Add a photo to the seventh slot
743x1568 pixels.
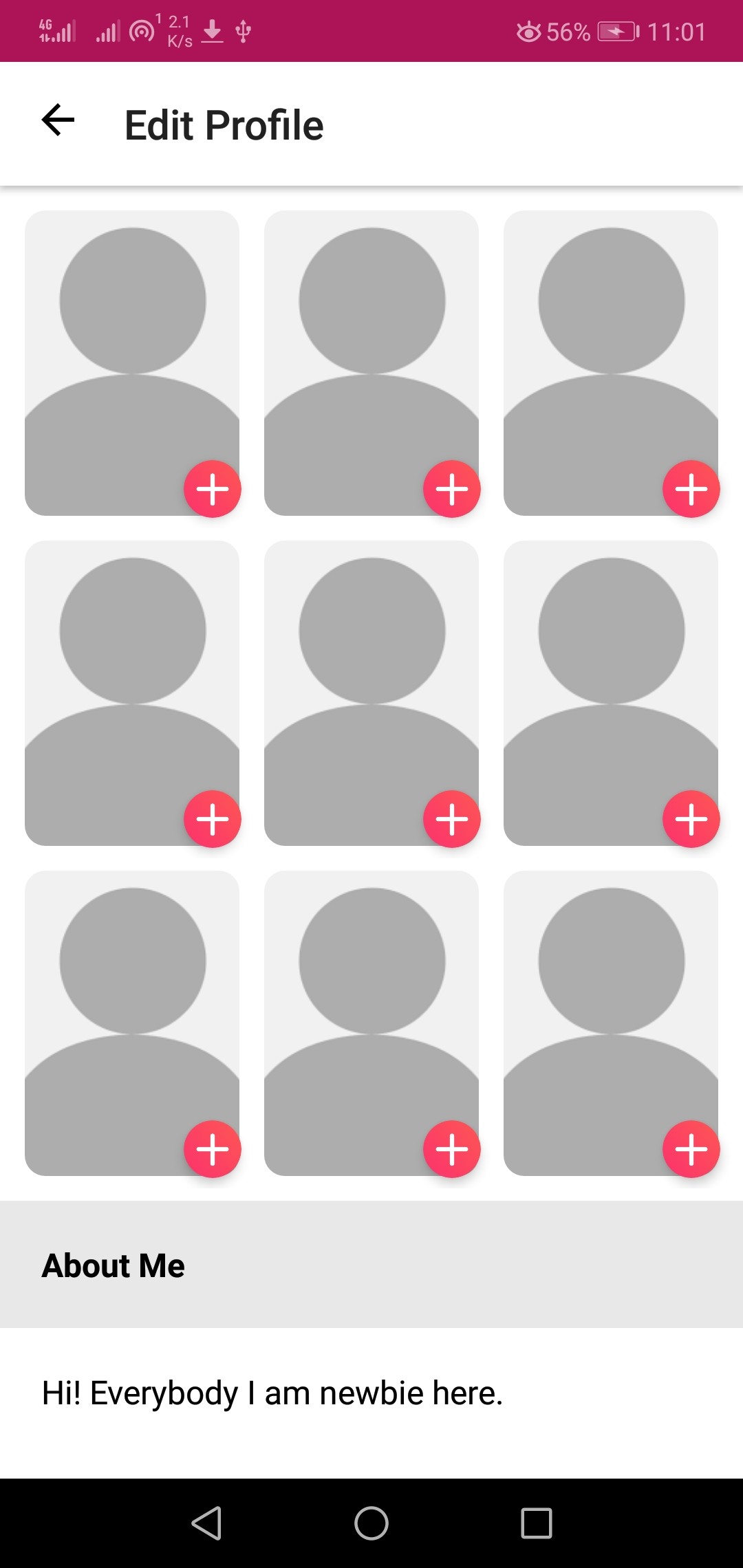[x=213, y=1149]
